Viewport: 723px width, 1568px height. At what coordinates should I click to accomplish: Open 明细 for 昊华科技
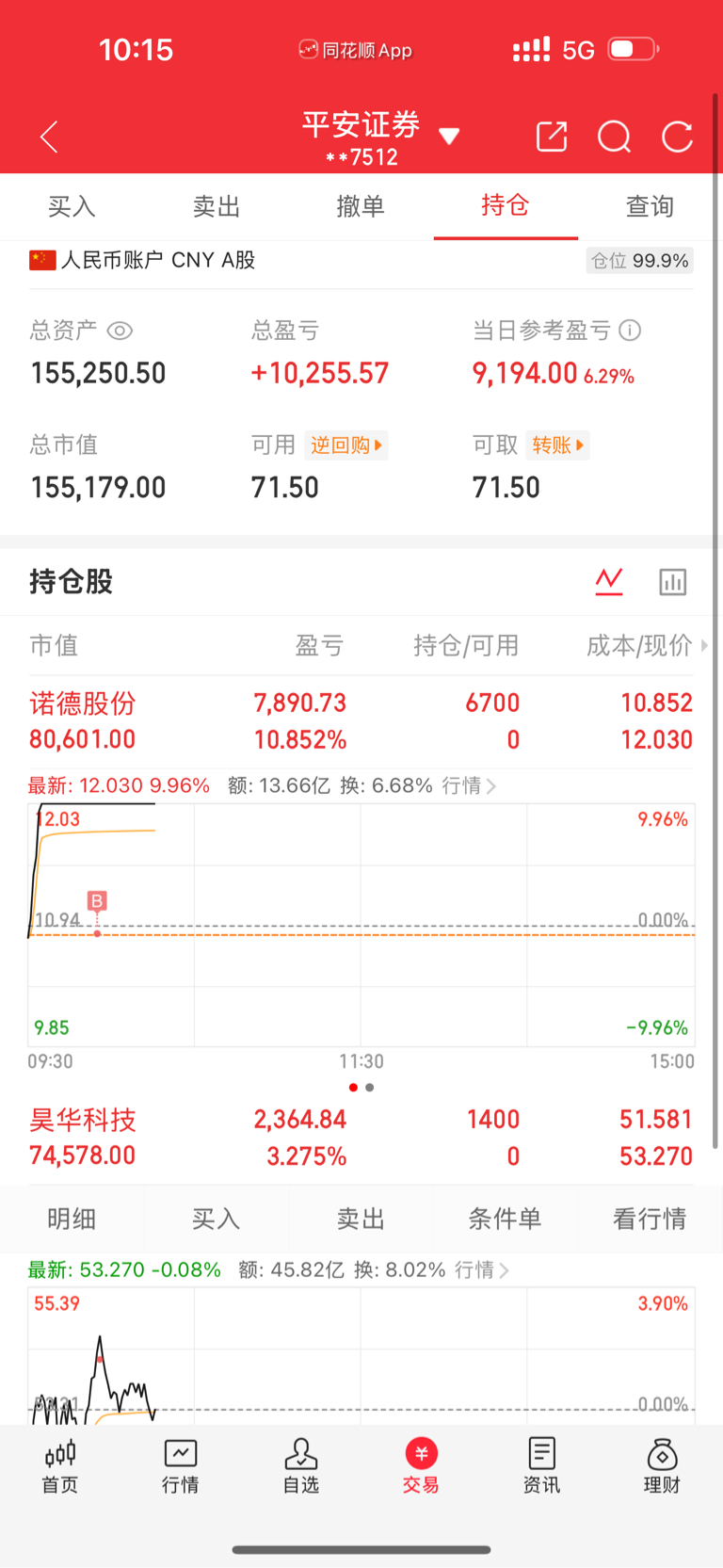(x=72, y=1219)
